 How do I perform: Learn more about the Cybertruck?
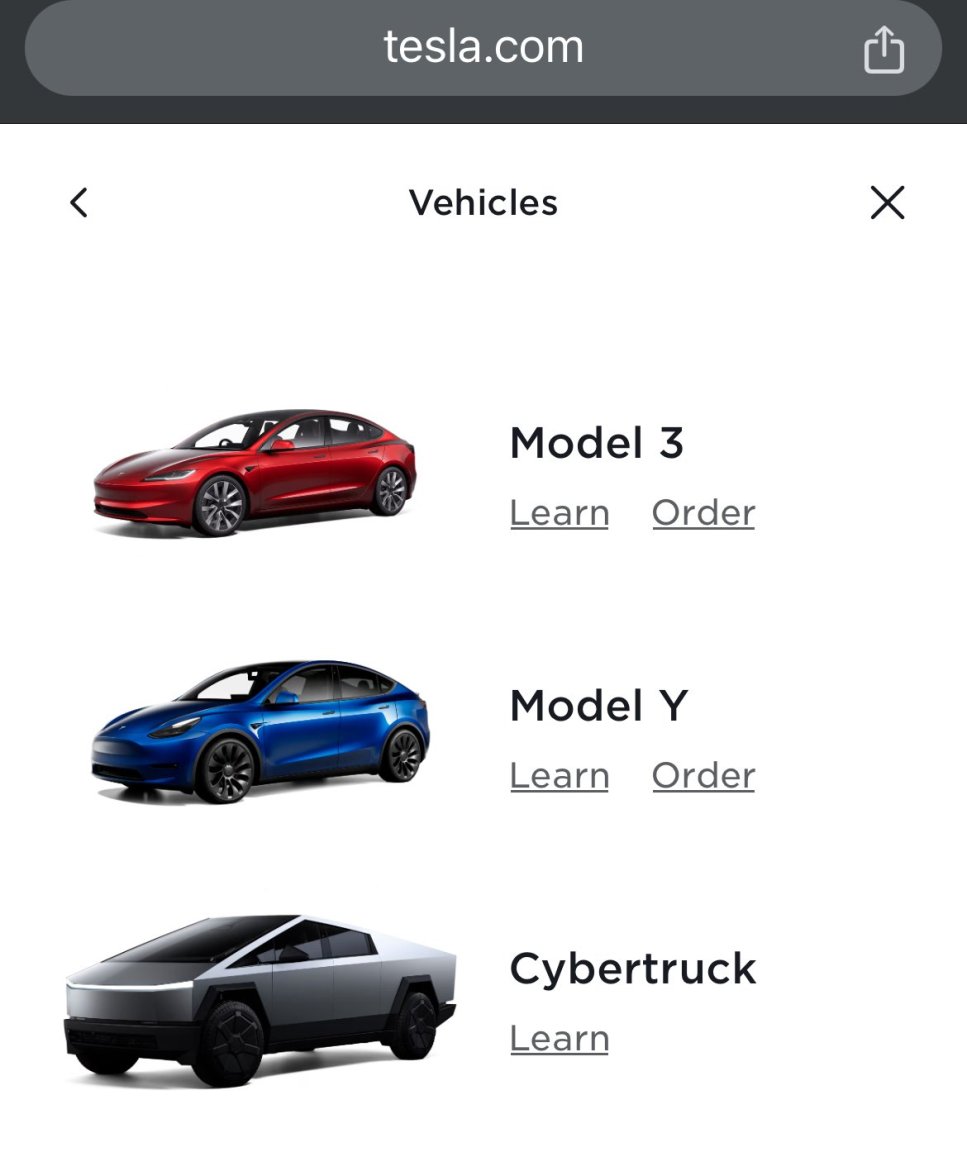pos(559,1039)
